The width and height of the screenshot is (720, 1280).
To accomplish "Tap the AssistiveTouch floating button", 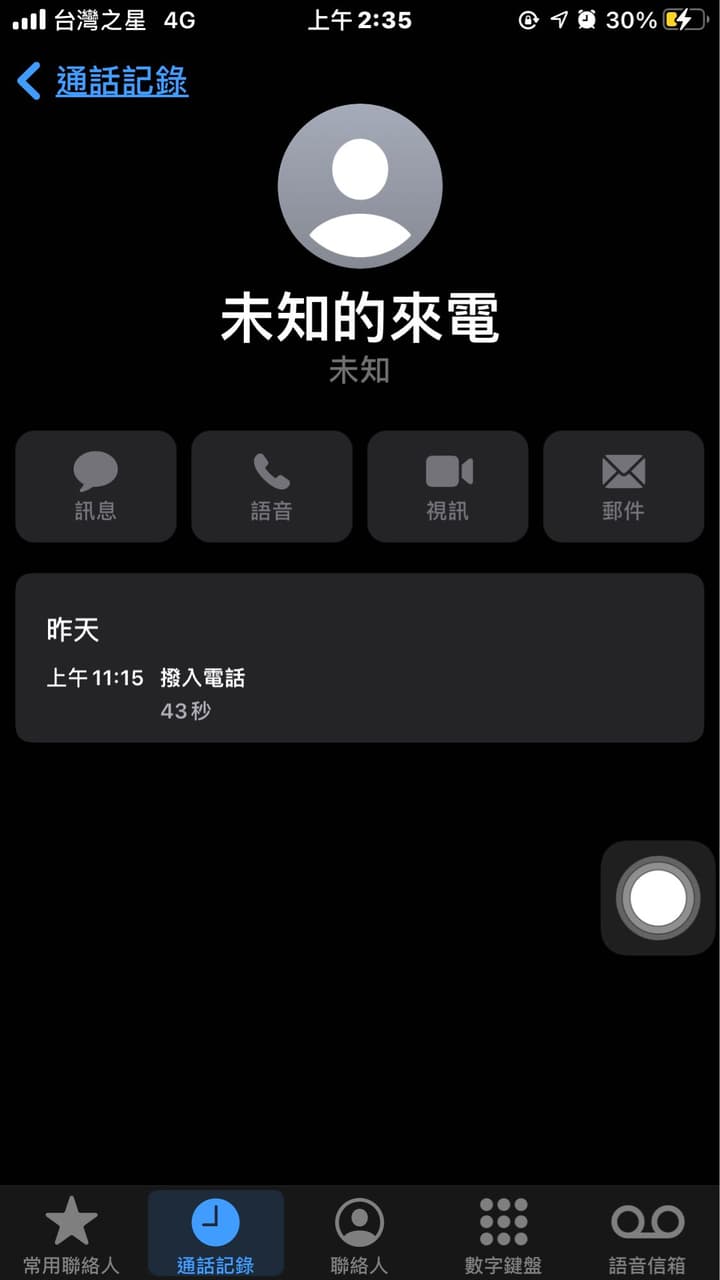I will pyautogui.click(x=658, y=898).
